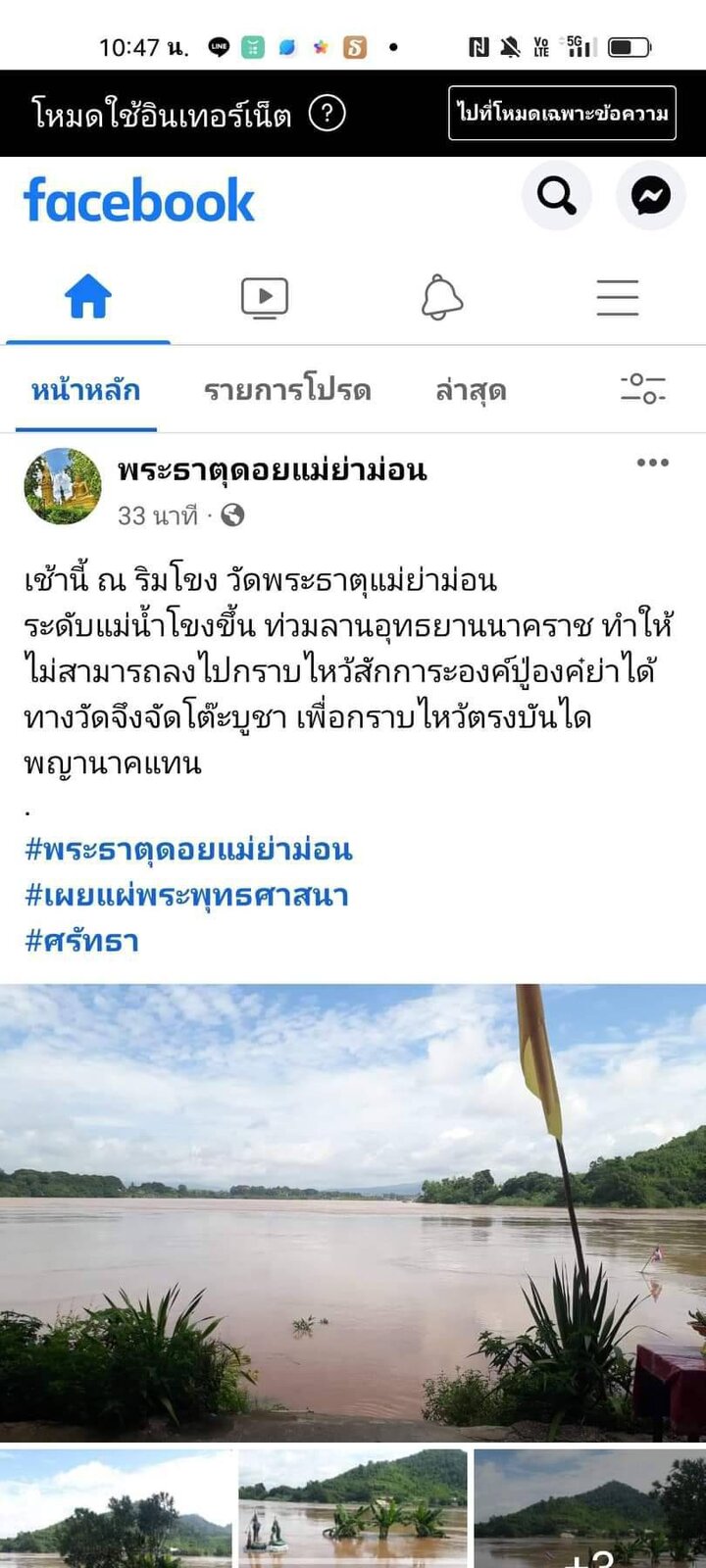Open the hamburger menu tab
This screenshot has width=706, height=1568.
[x=618, y=297]
